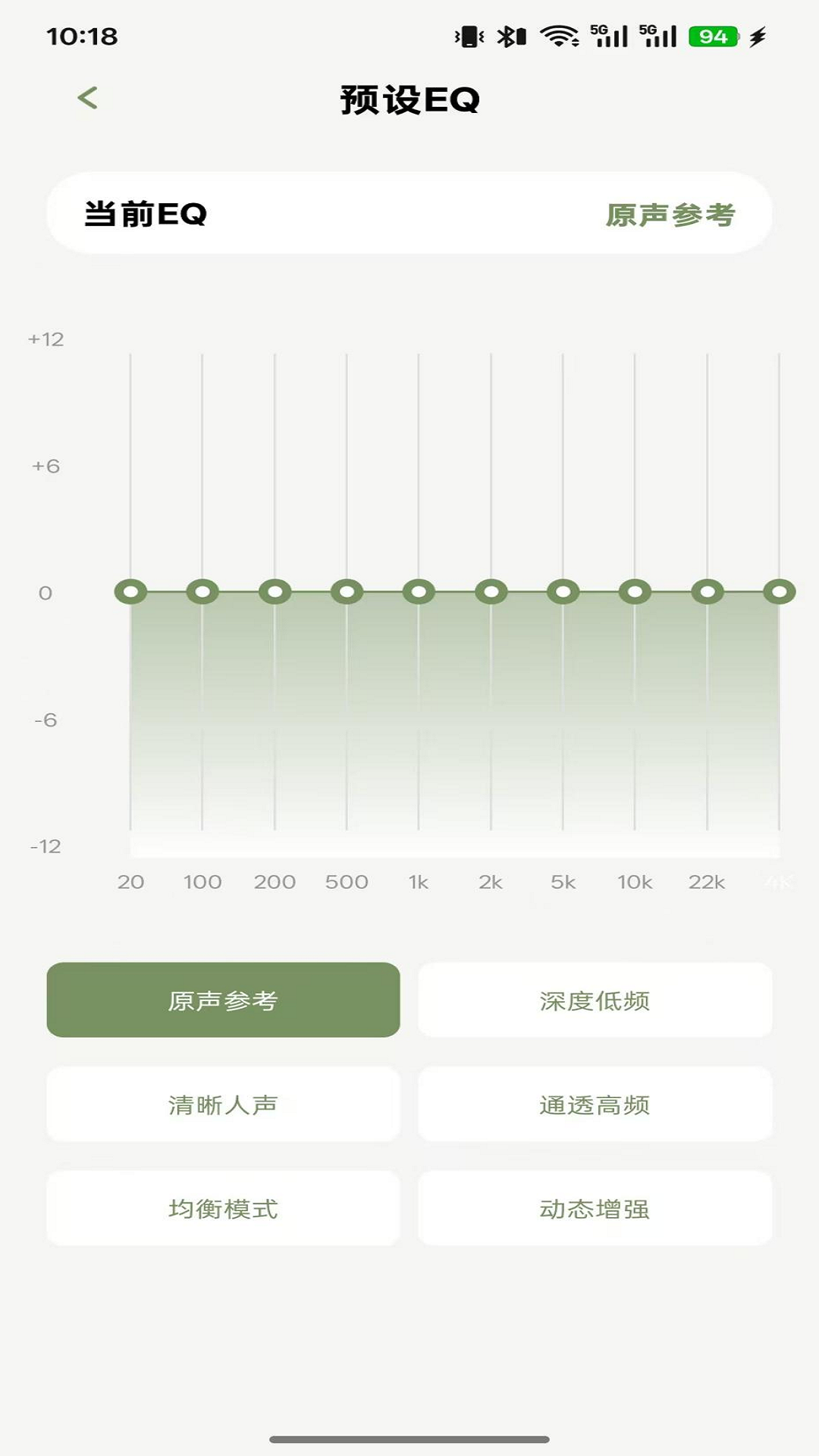Image resolution: width=819 pixels, height=1456 pixels.
Task: Select the 通透高频 preset button
Action: tap(594, 1103)
